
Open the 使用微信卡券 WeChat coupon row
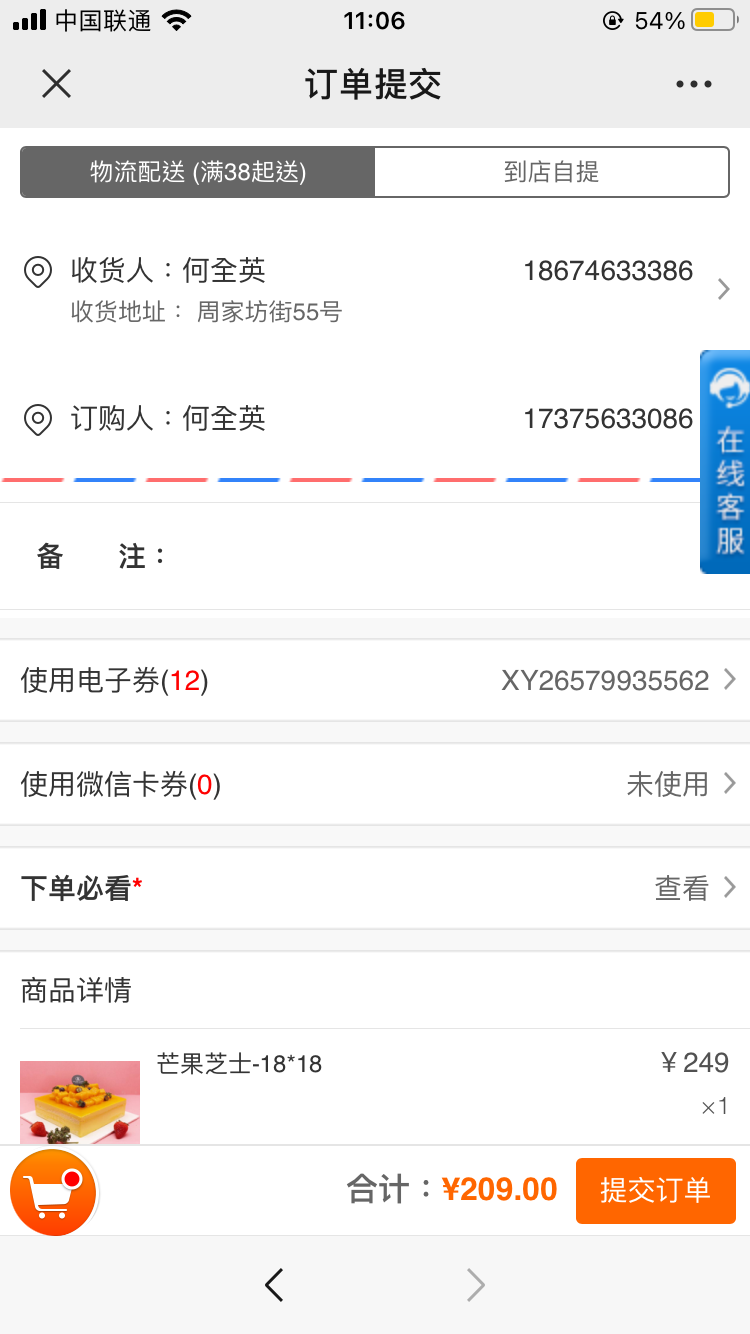pyautogui.click(x=375, y=785)
